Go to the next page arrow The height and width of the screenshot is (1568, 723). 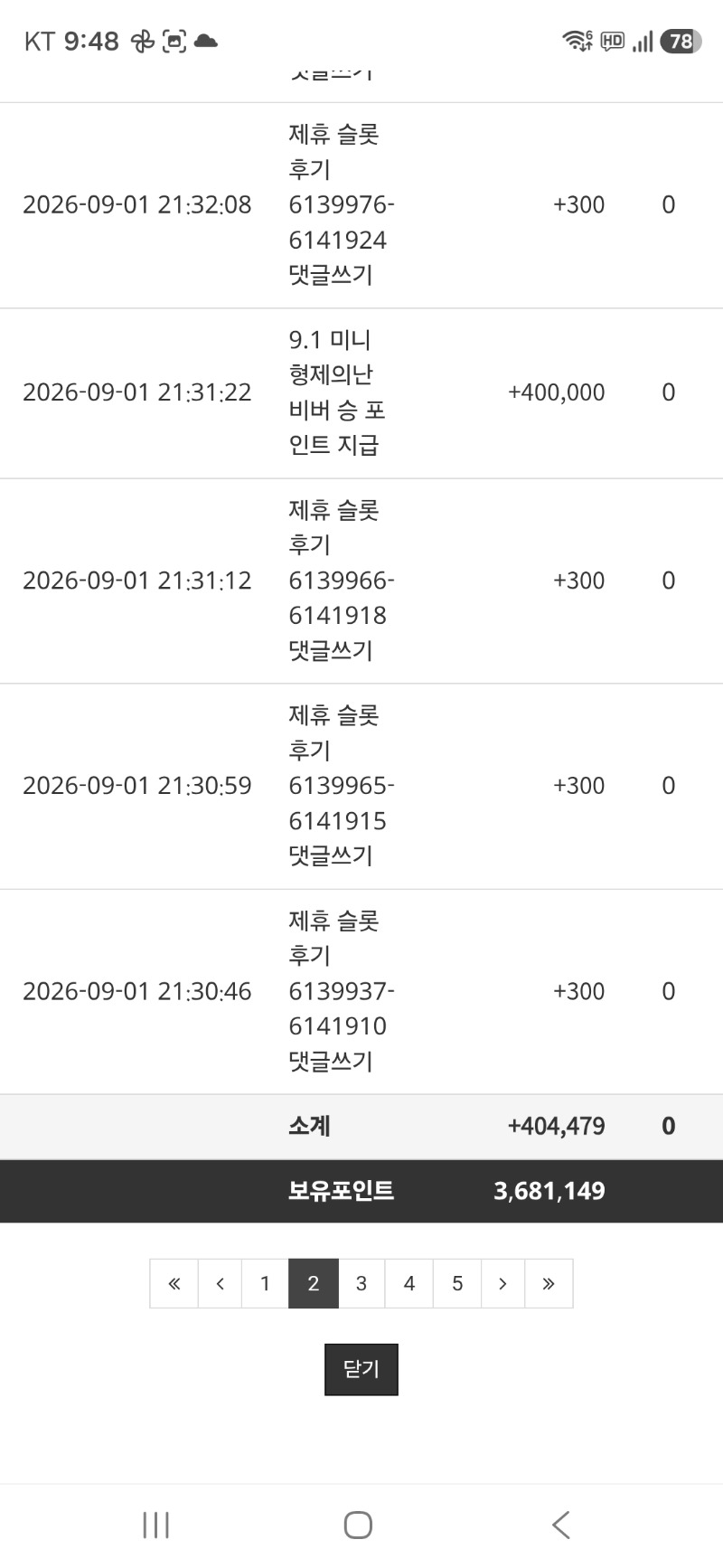pyautogui.click(x=502, y=1283)
